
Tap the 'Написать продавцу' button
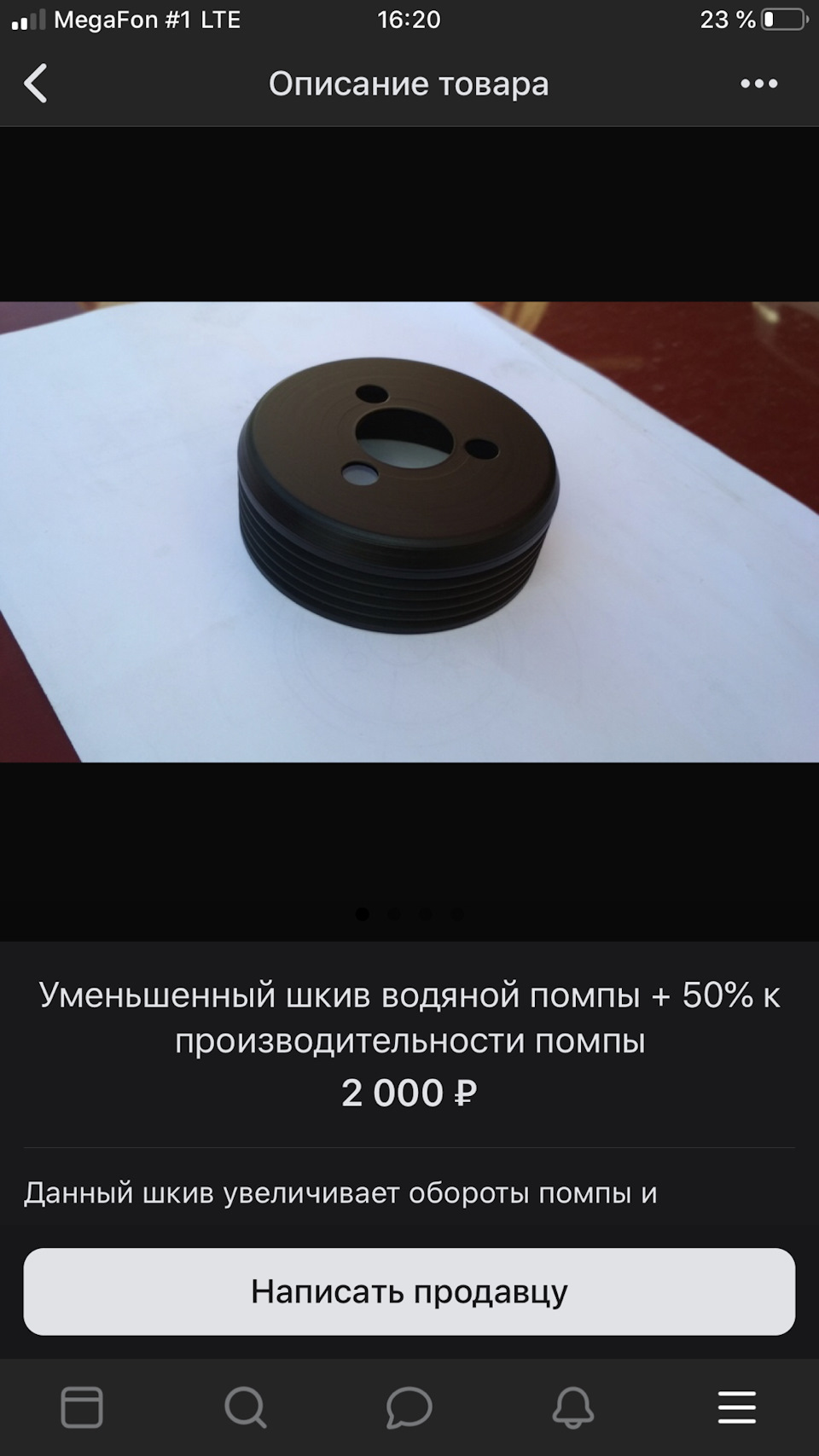point(409,1291)
